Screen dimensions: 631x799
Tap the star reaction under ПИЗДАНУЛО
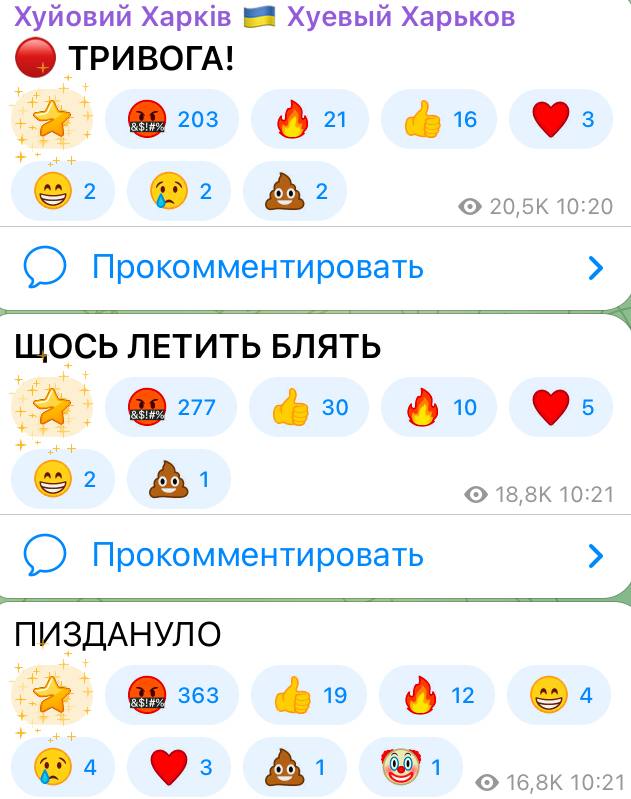point(51,695)
